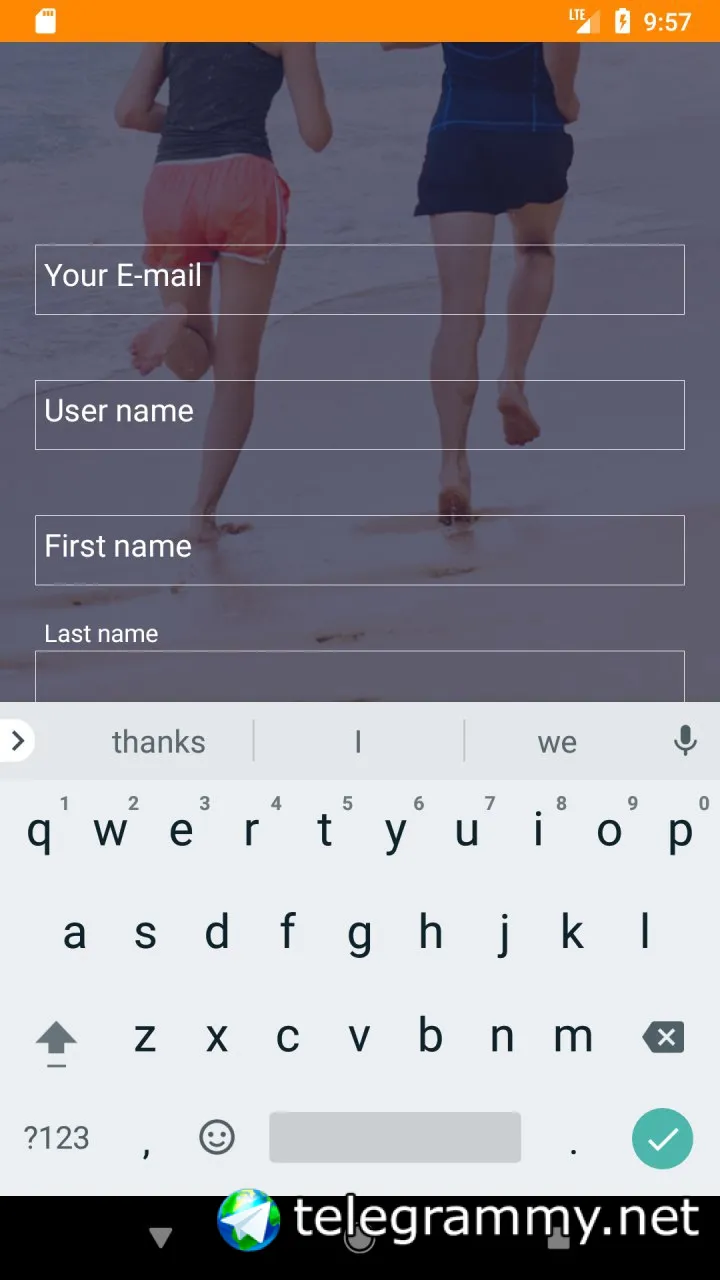Open the emoji keyboard

pos(217,1137)
